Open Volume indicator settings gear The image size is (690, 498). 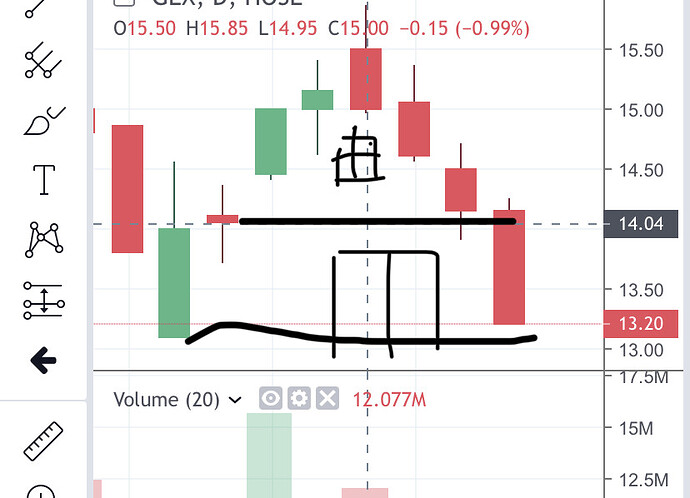coord(298,399)
